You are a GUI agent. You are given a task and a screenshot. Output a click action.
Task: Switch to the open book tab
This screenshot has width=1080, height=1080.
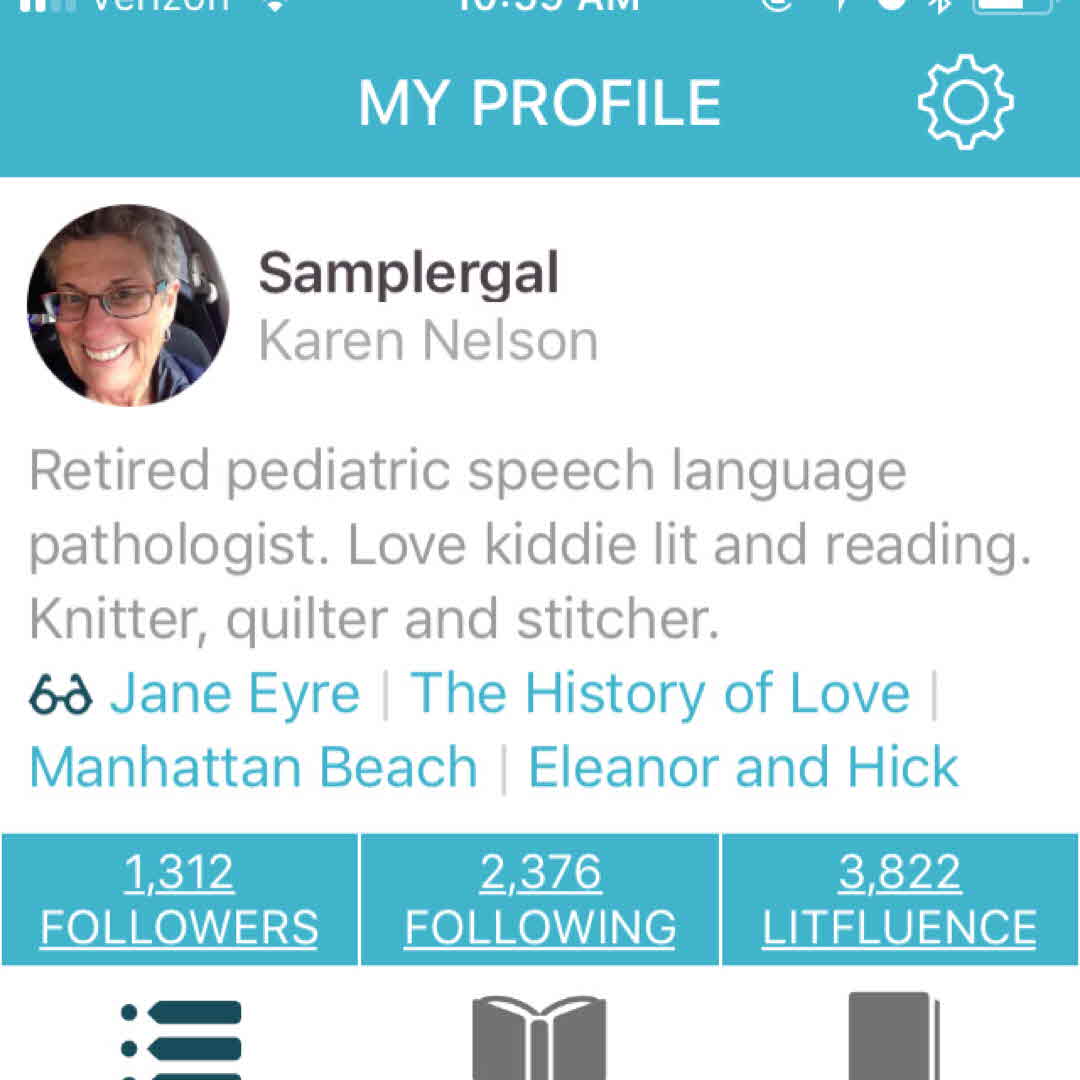540,1040
